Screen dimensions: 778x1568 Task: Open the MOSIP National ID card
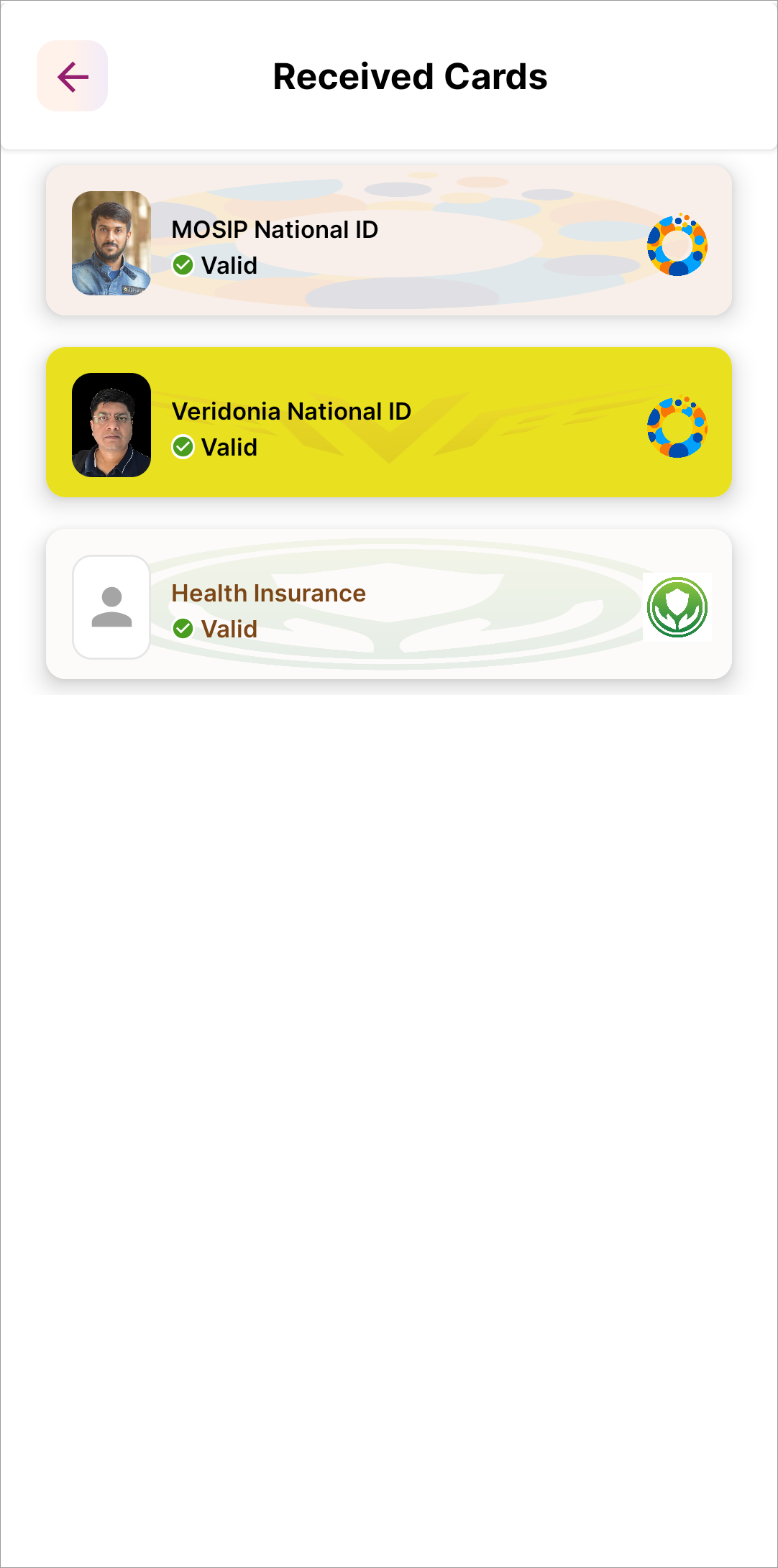pyautogui.click(x=389, y=240)
